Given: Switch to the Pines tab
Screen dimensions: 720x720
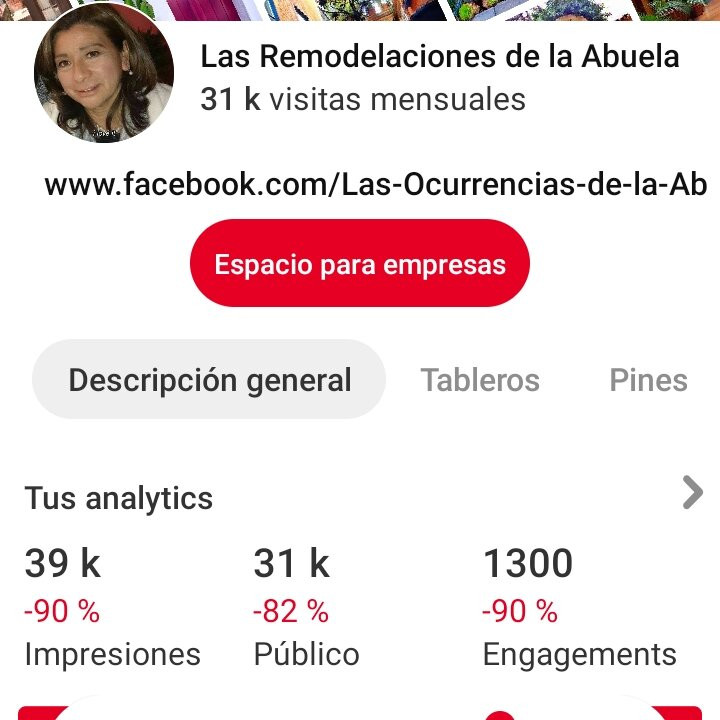Looking at the screenshot, I should (648, 380).
